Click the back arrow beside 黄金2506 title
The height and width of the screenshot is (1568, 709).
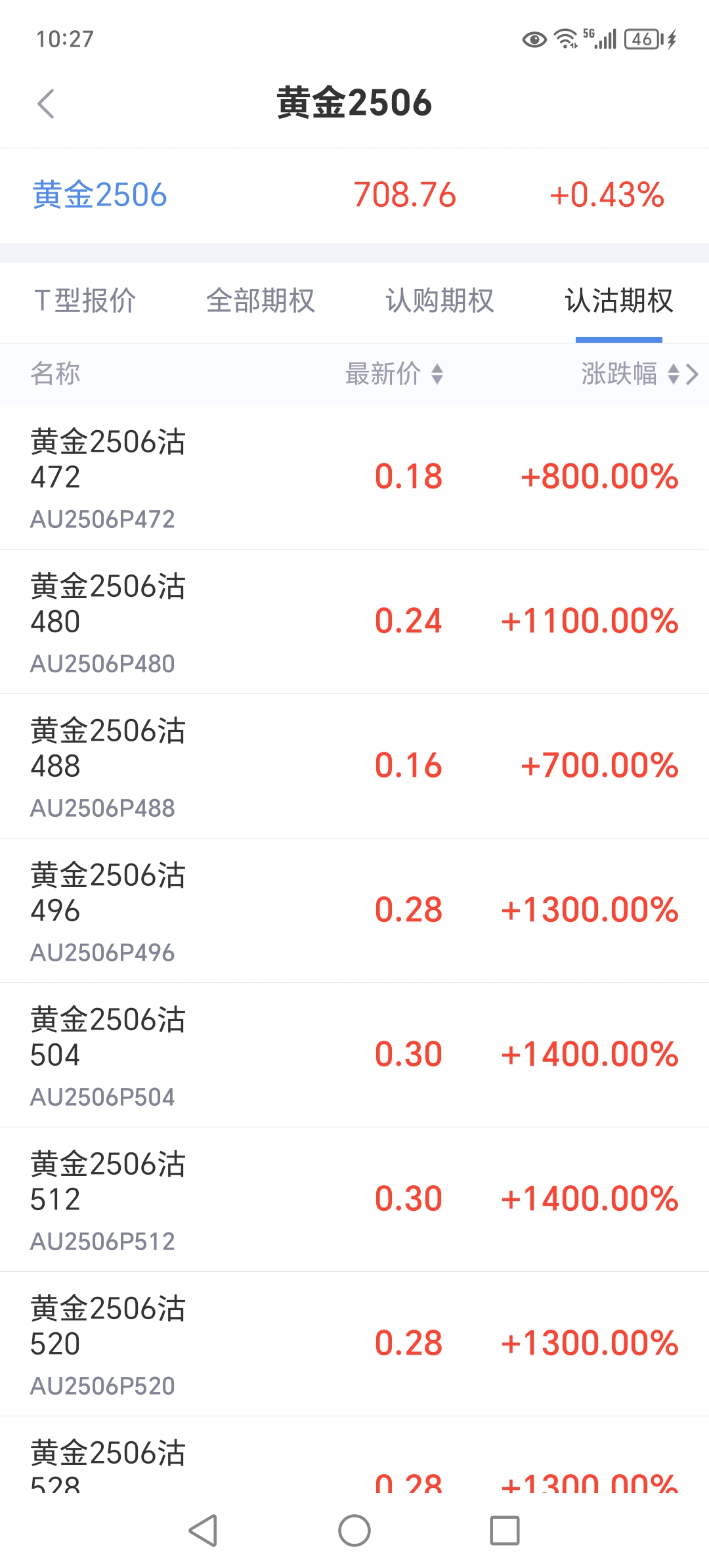tap(46, 104)
